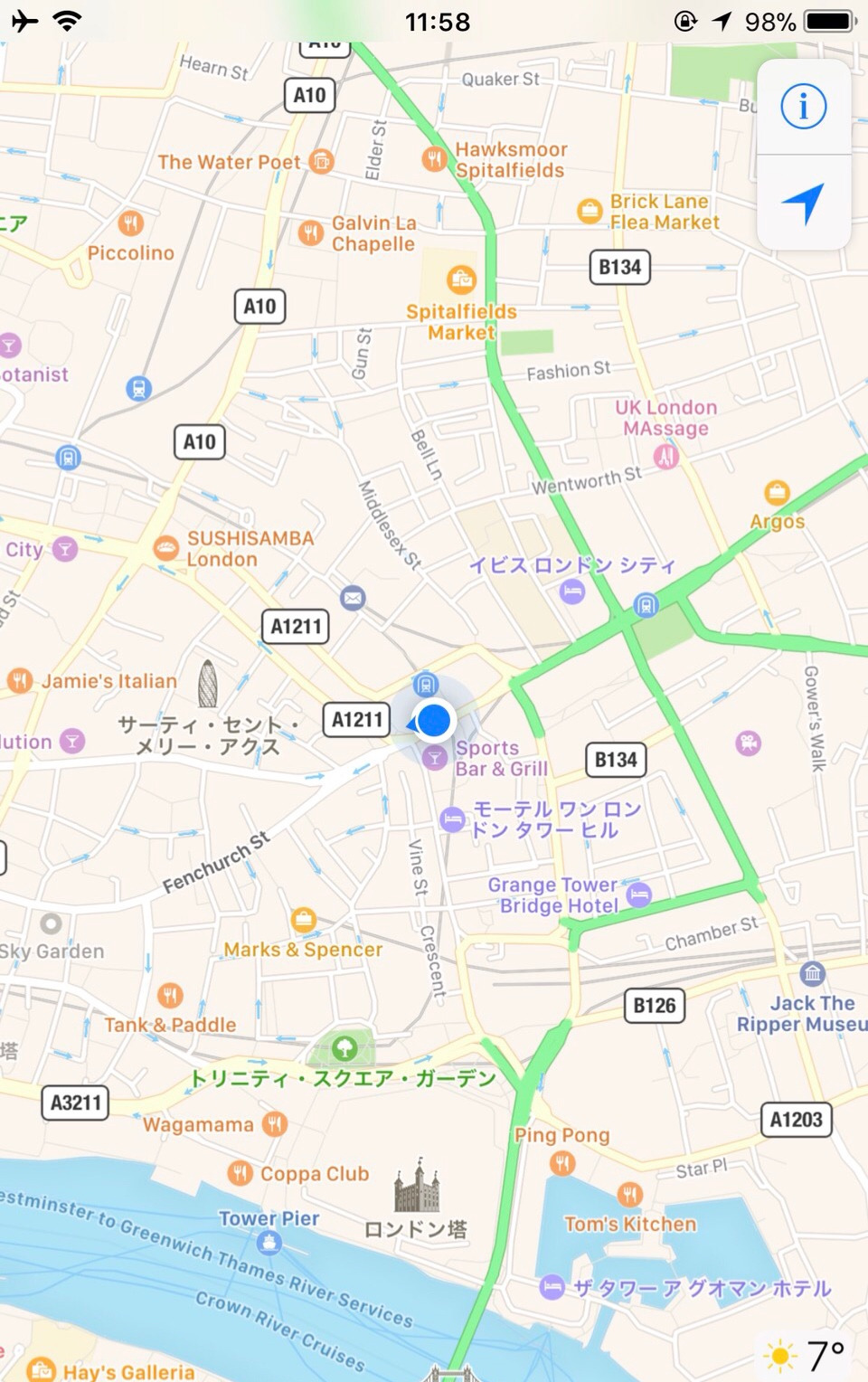The width and height of the screenshot is (868, 1382).
Task: Select the Brick Lane Flea Market pin
Action: [x=590, y=211]
